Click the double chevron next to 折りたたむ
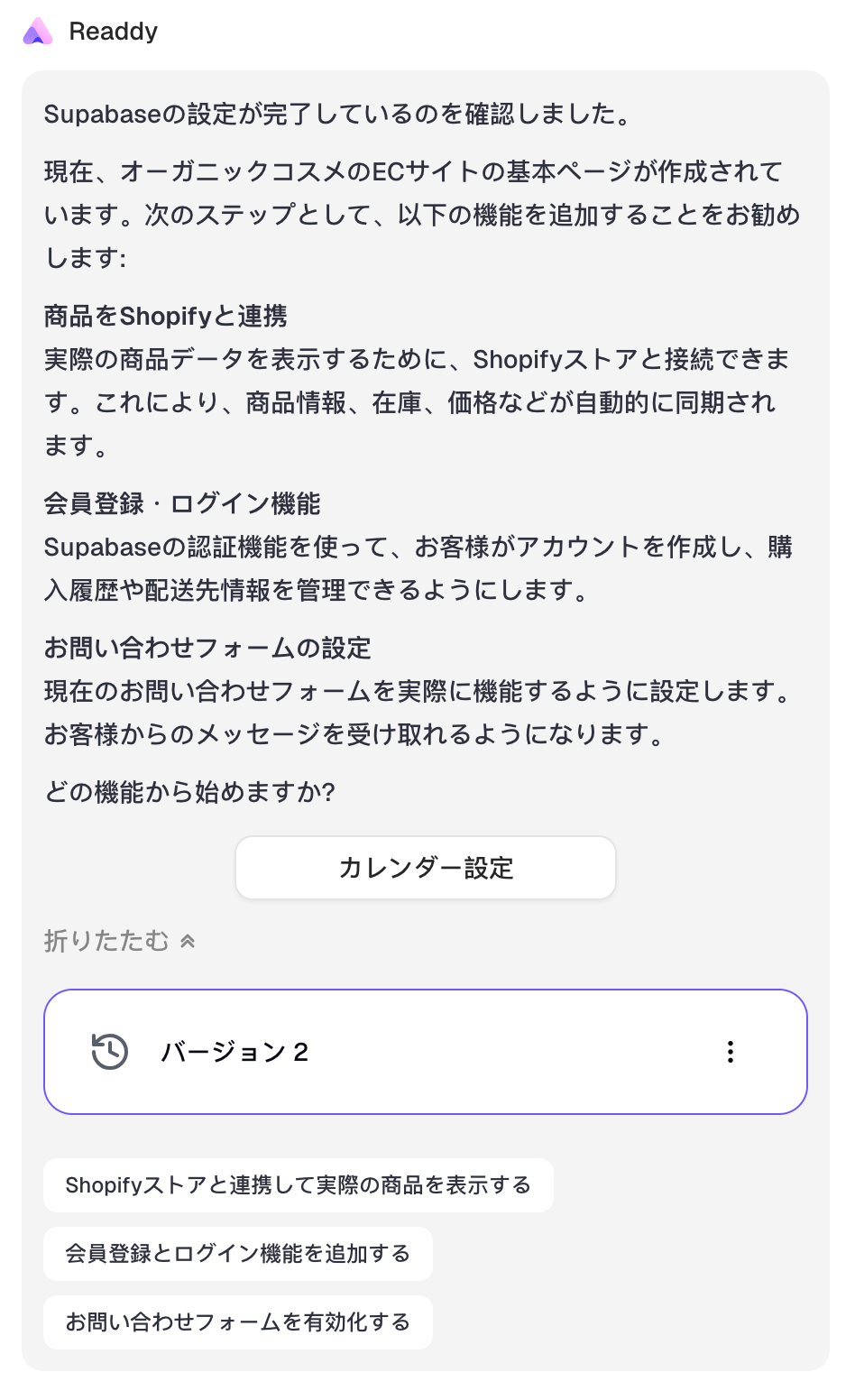The height and width of the screenshot is (1400, 855). (x=188, y=940)
